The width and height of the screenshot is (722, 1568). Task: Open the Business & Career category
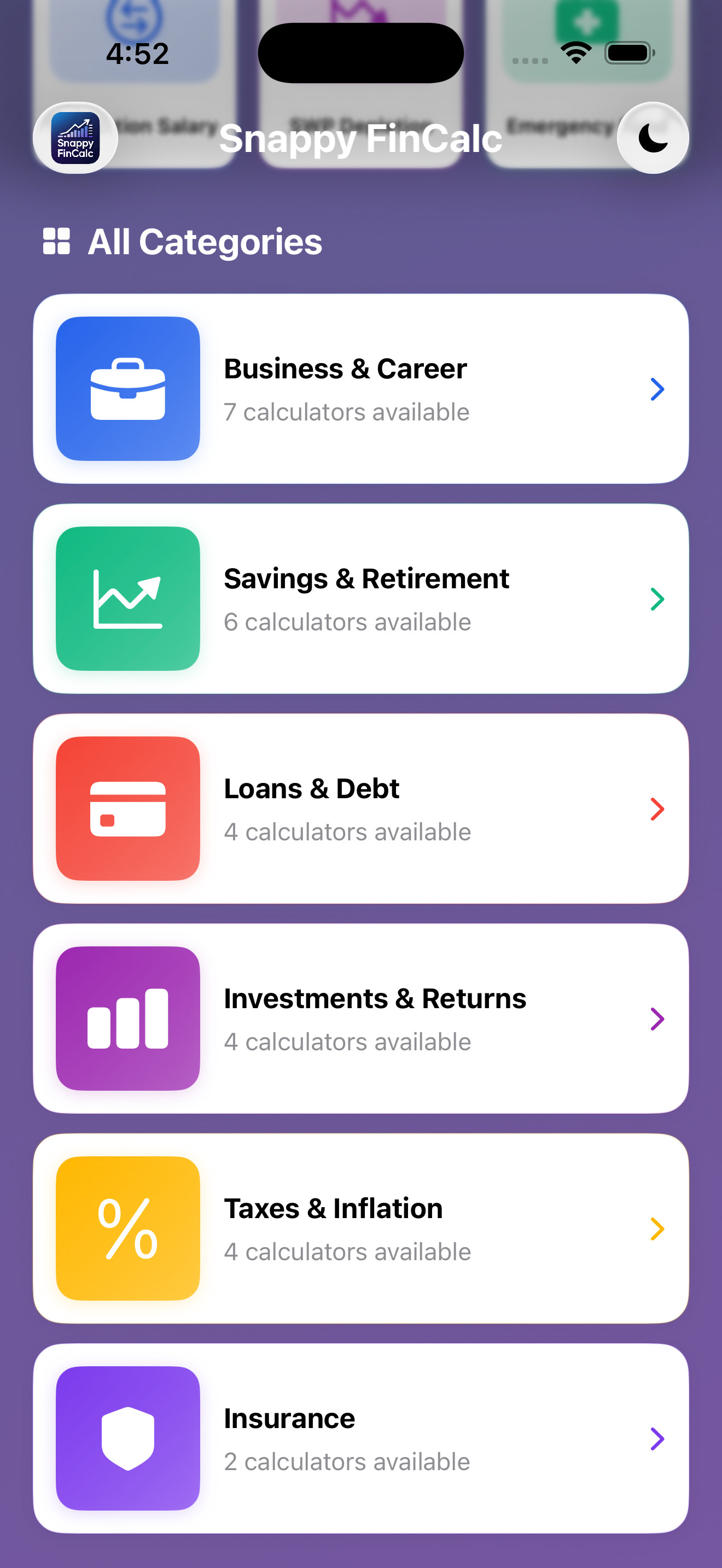pyautogui.click(x=361, y=388)
